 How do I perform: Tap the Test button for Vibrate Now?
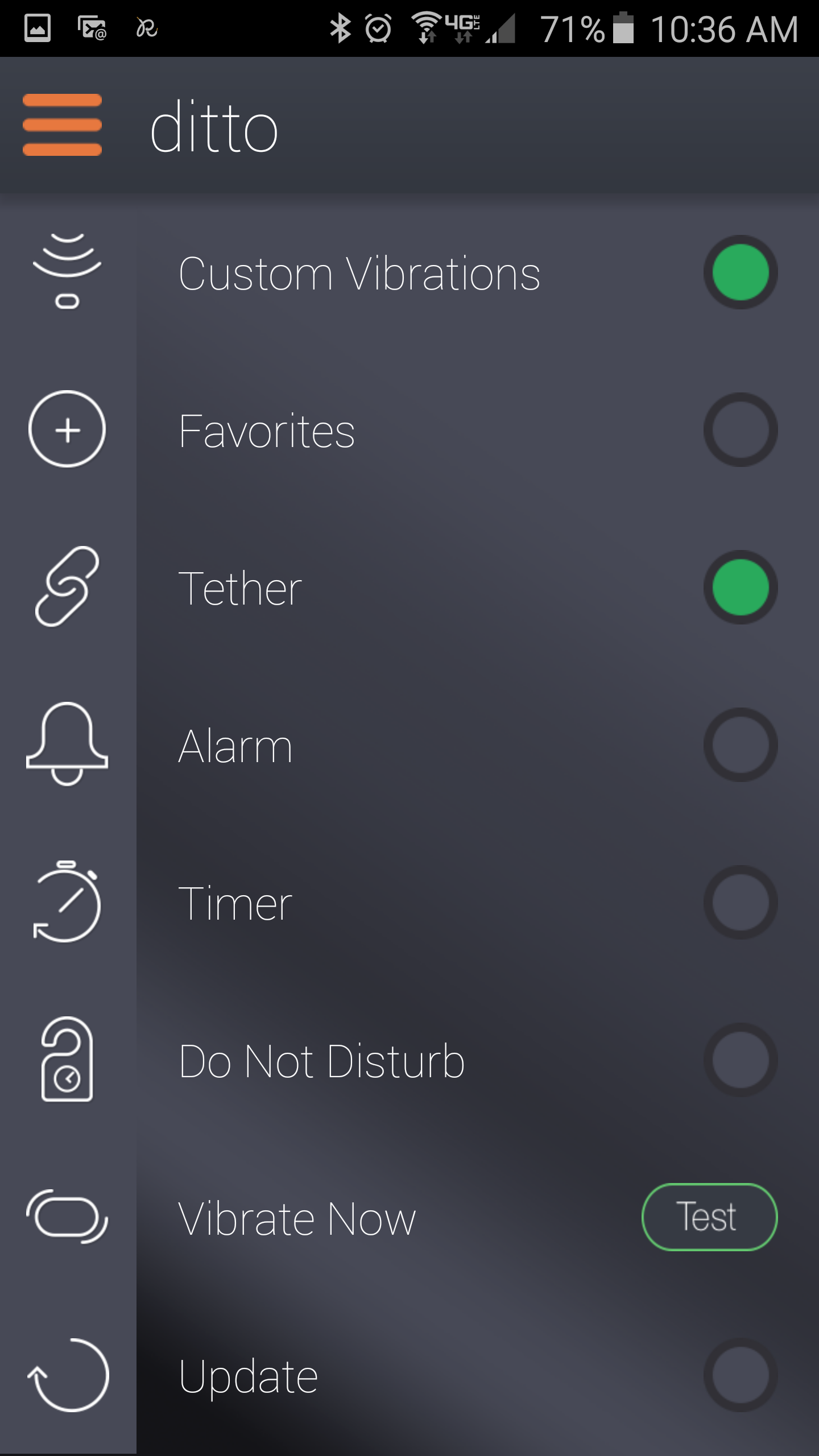click(709, 1217)
